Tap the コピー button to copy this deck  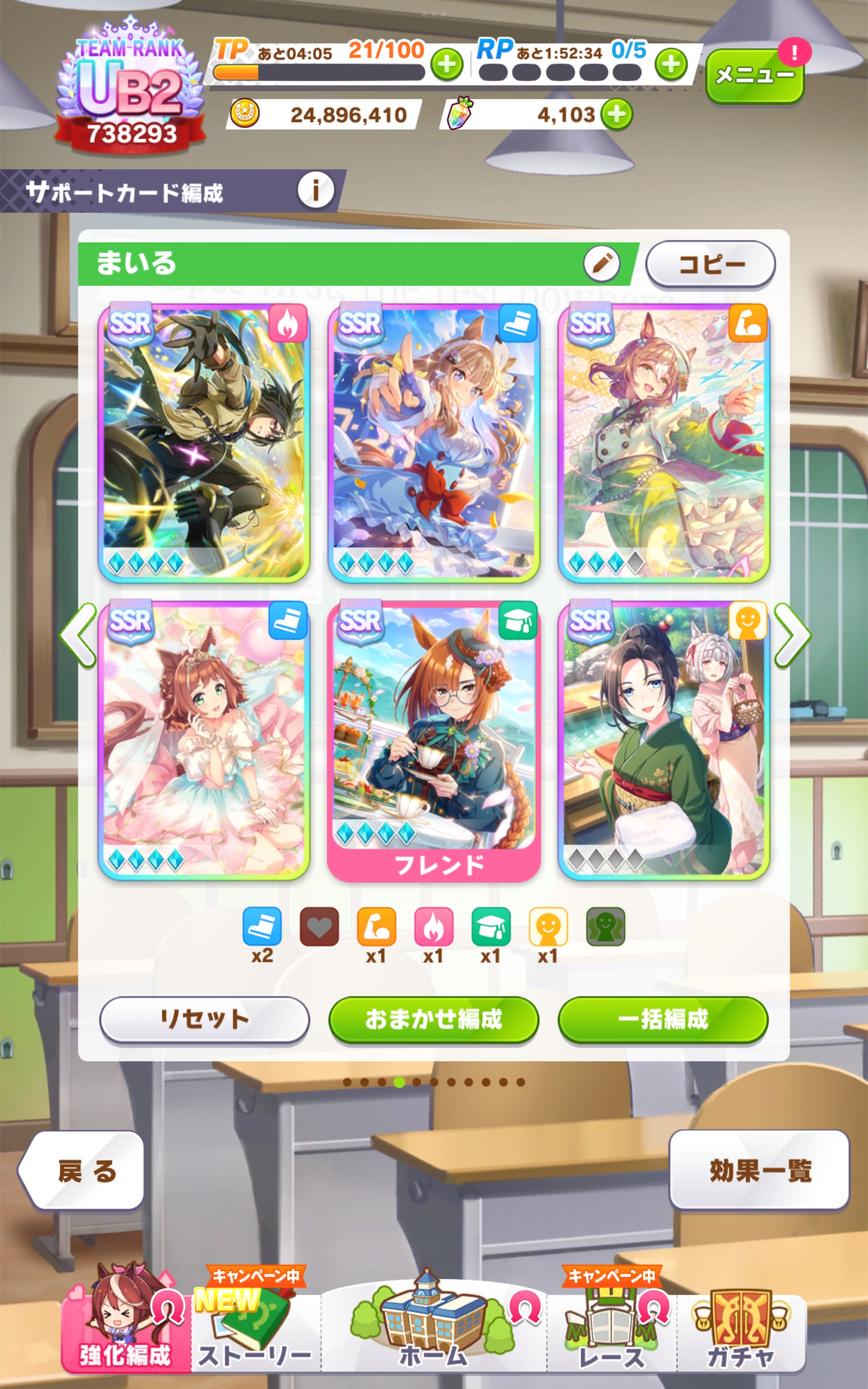point(710,264)
